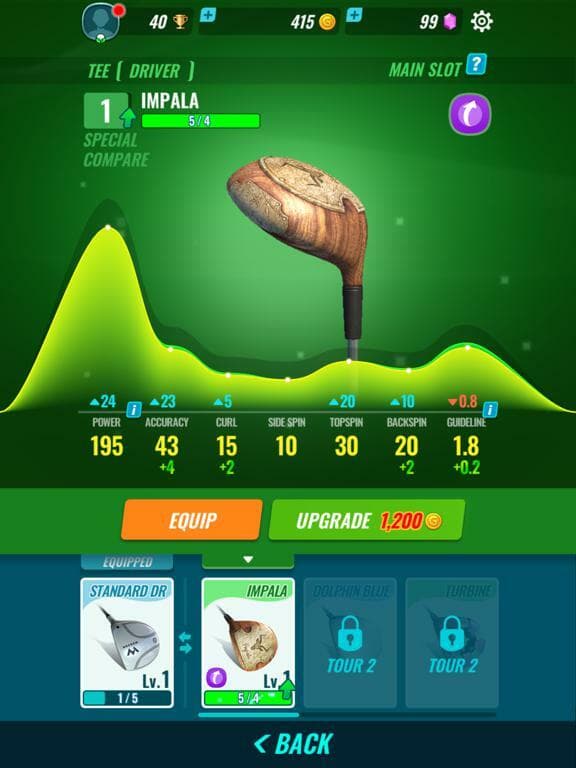This screenshot has width=576, height=768.
Task: Tap the purple curl special icon
Action: point(470,114)
